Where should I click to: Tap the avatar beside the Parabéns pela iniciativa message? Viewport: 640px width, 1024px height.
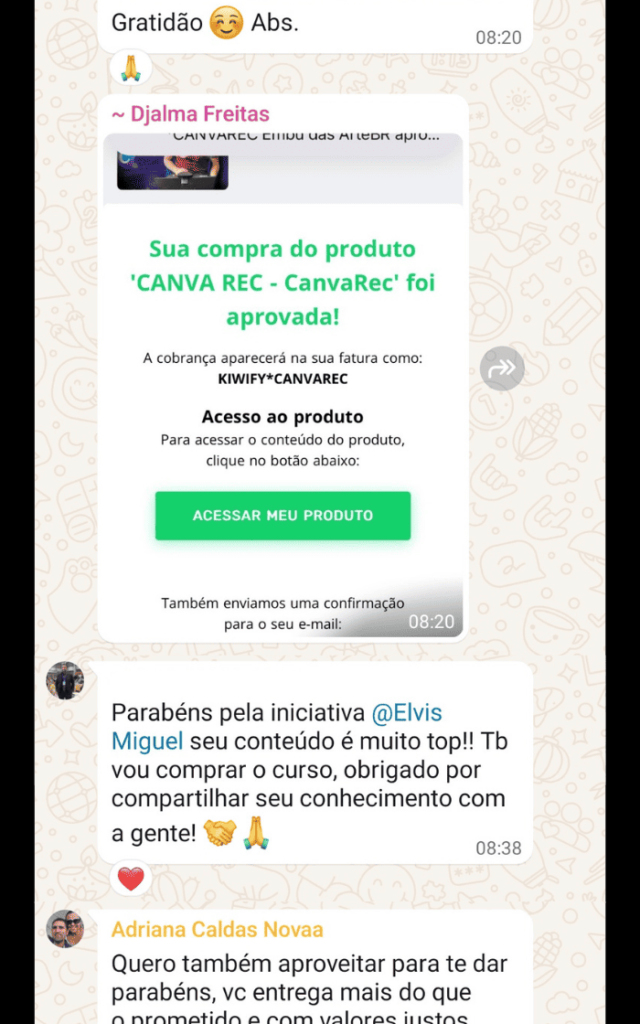point(65,681)
